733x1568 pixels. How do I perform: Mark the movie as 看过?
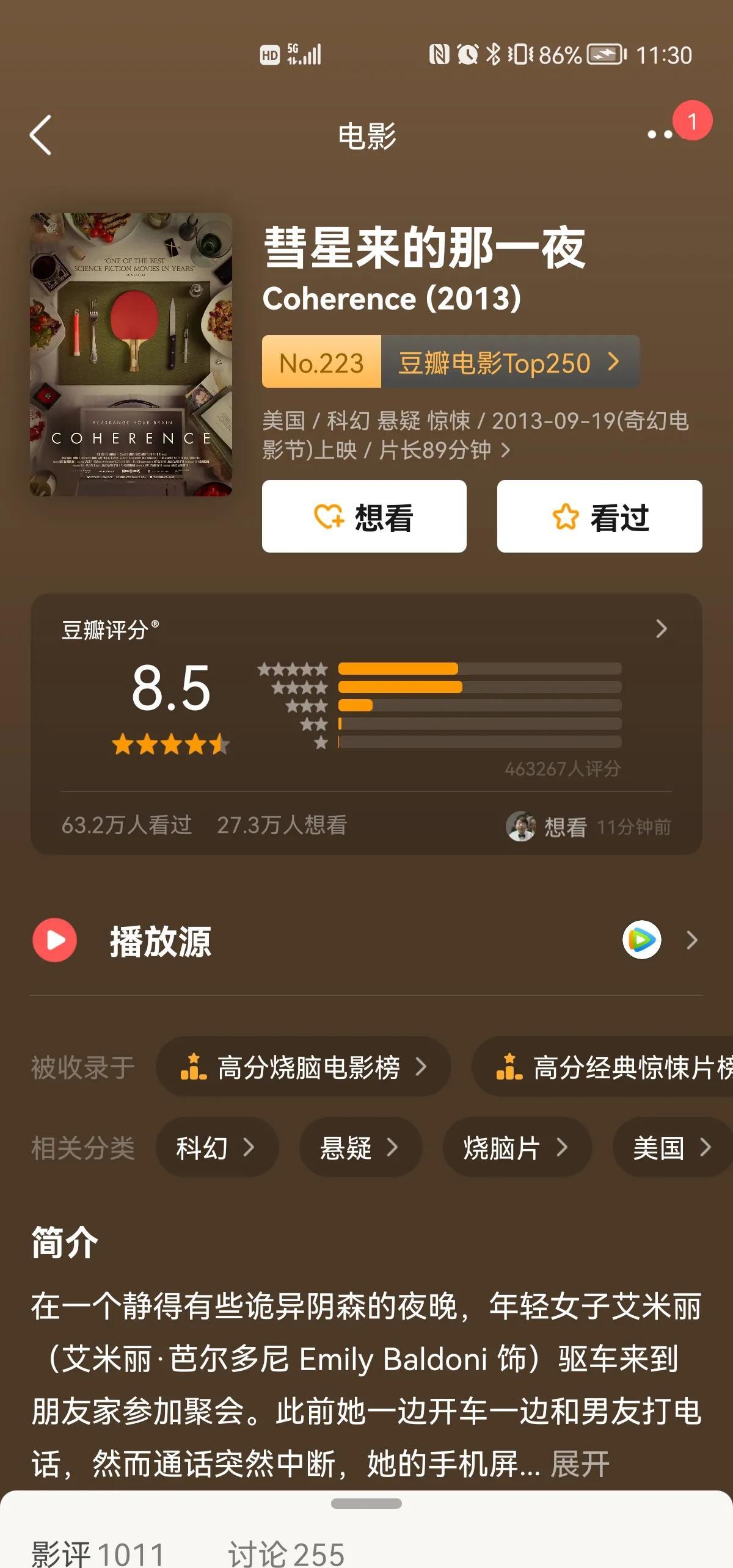click(x=599, y=517)
